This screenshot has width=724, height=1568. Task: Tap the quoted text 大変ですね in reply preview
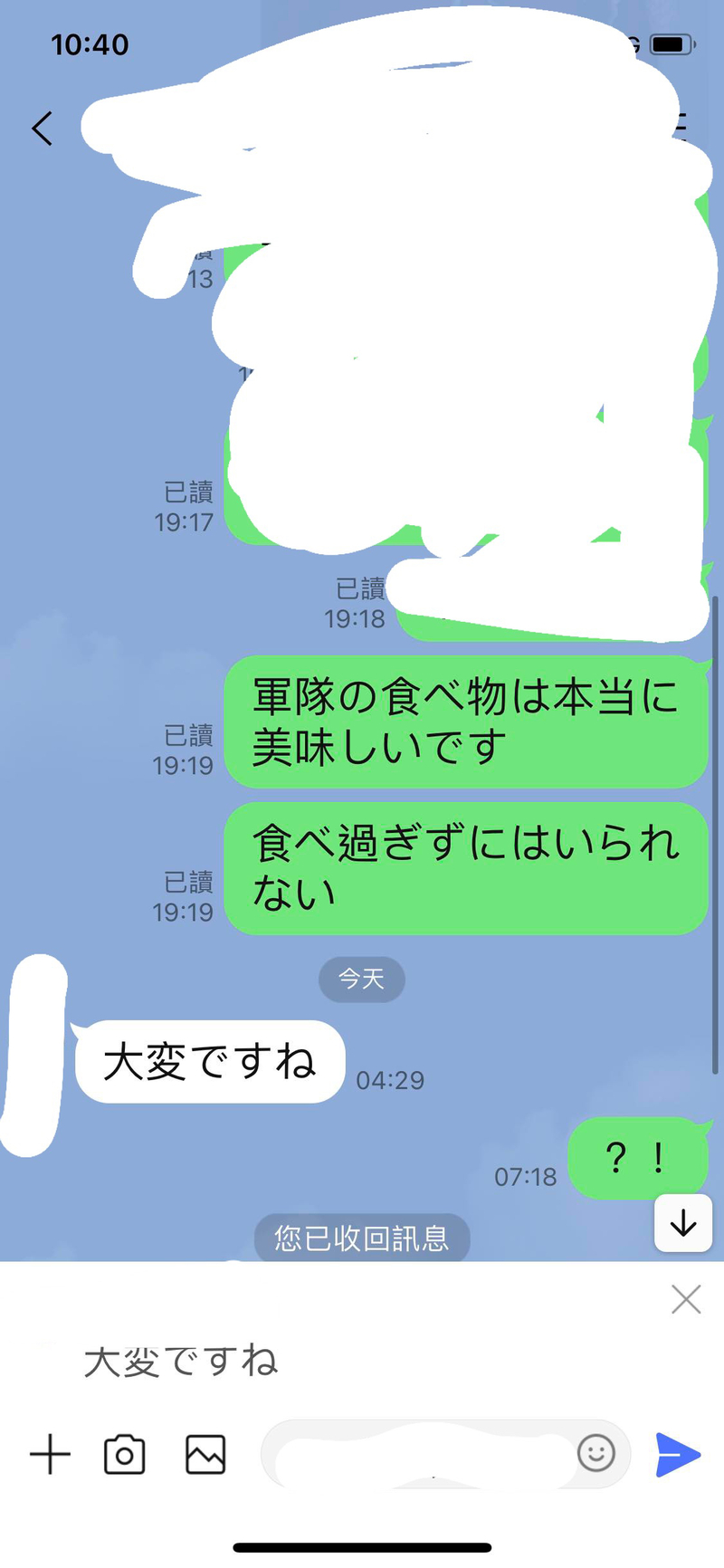[x=181, y=1357]
